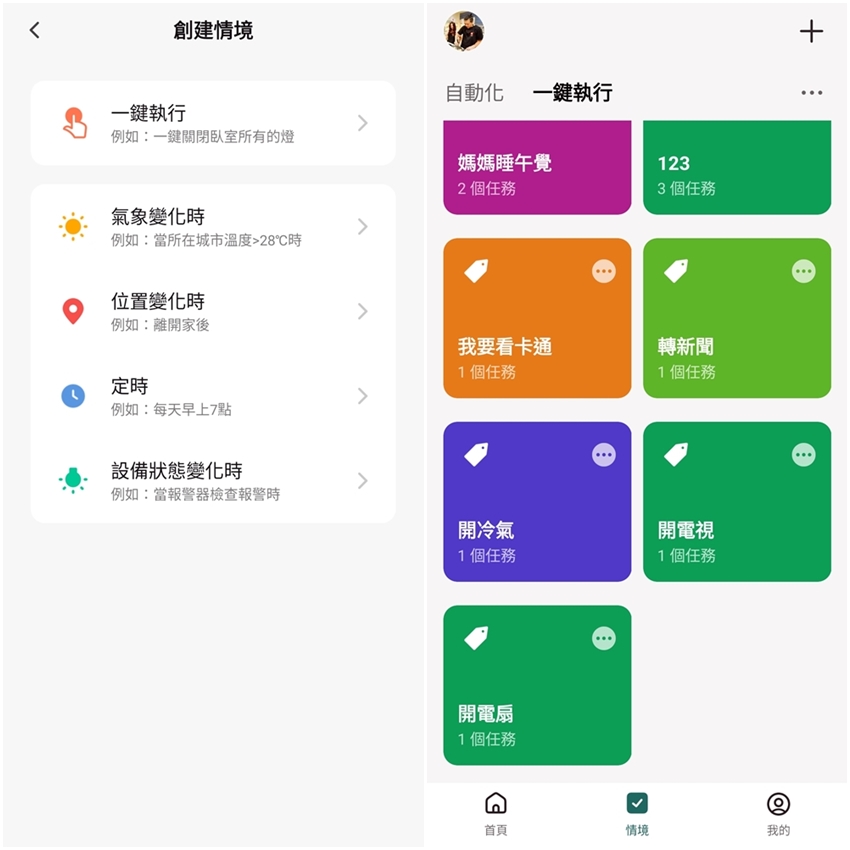Run the 123 scene card

[x=736, y=170]
